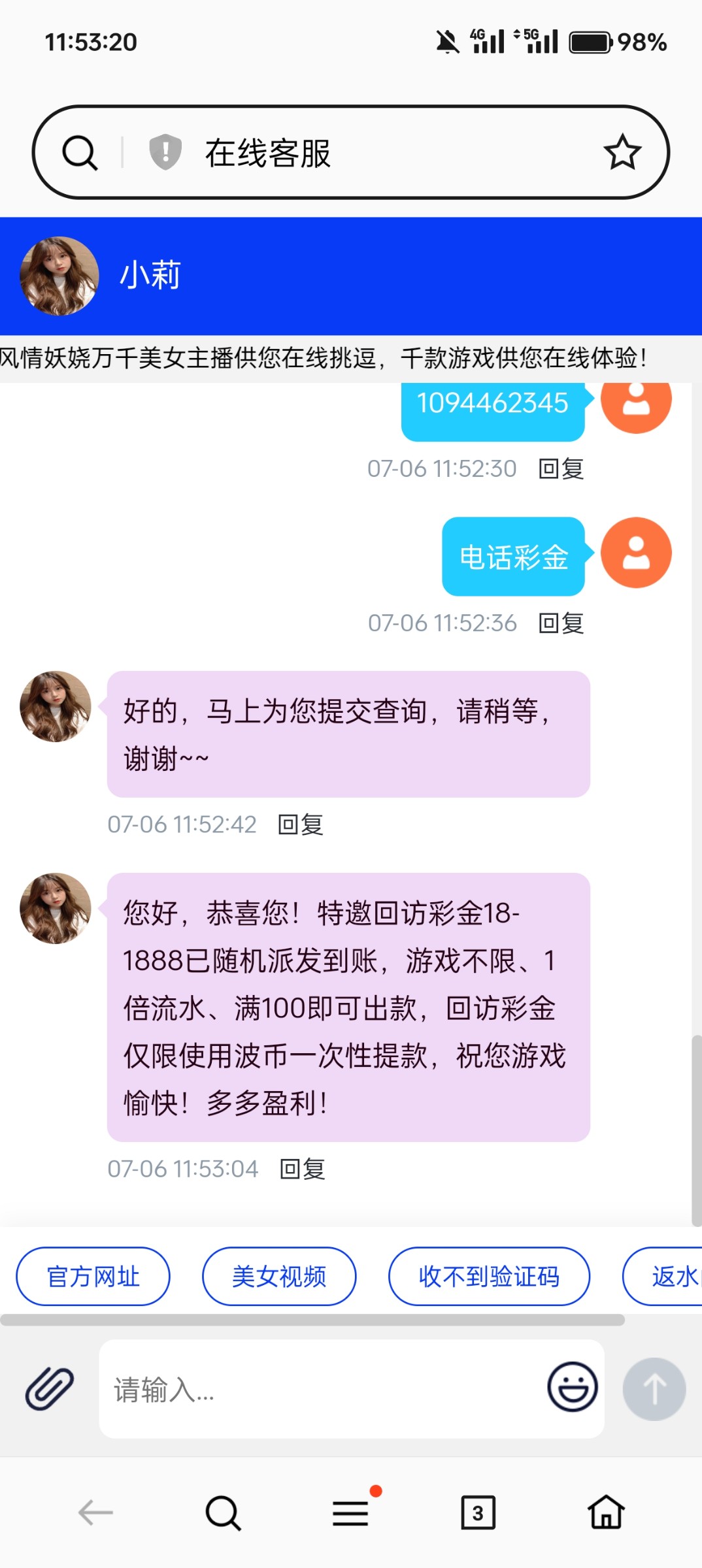Open the site security shield icon

tap(165, 152)
